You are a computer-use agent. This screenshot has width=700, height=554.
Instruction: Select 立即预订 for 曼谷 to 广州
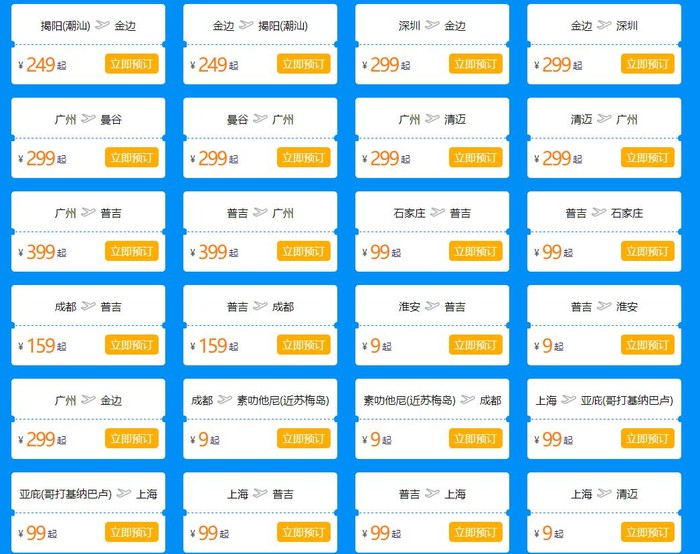point(303,157)
